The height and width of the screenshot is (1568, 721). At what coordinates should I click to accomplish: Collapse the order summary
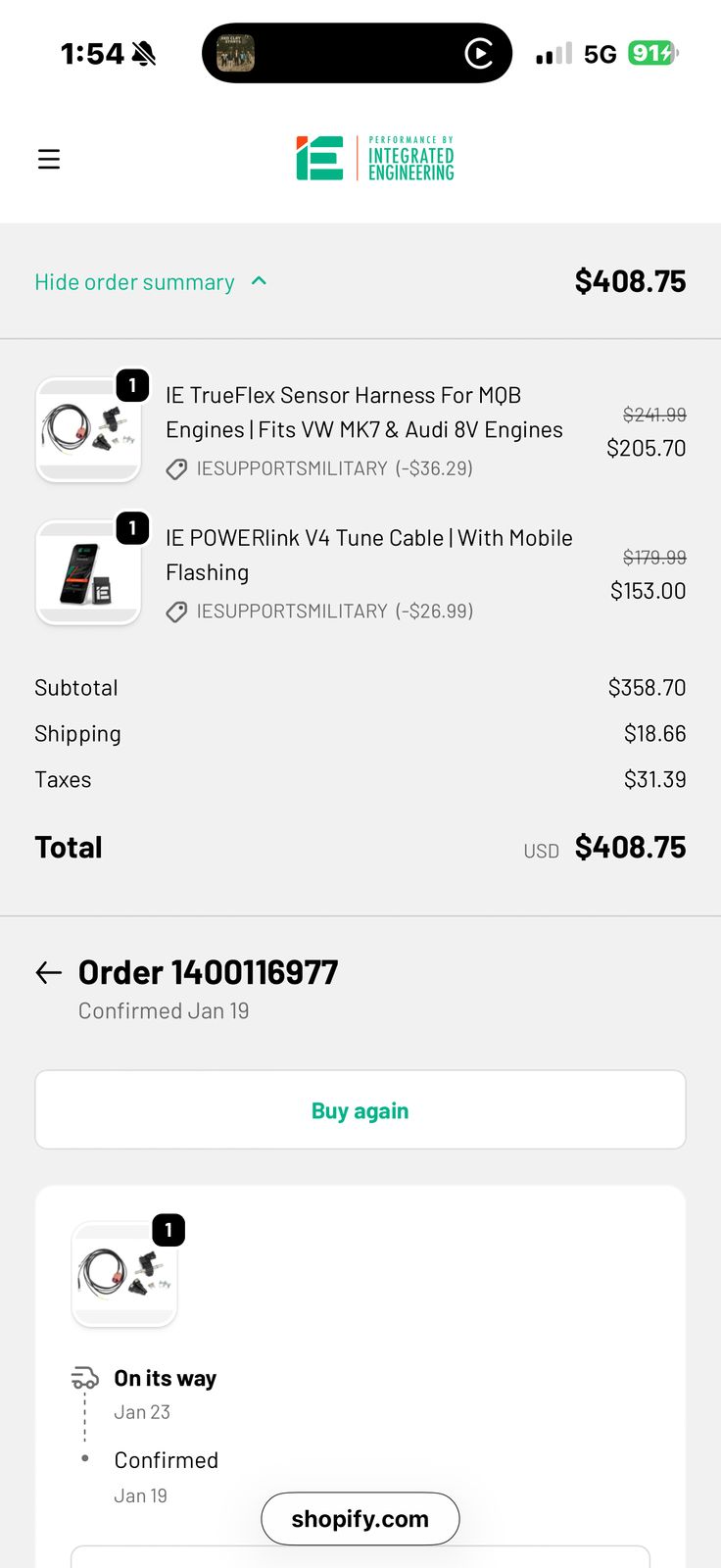click(151, 282)
